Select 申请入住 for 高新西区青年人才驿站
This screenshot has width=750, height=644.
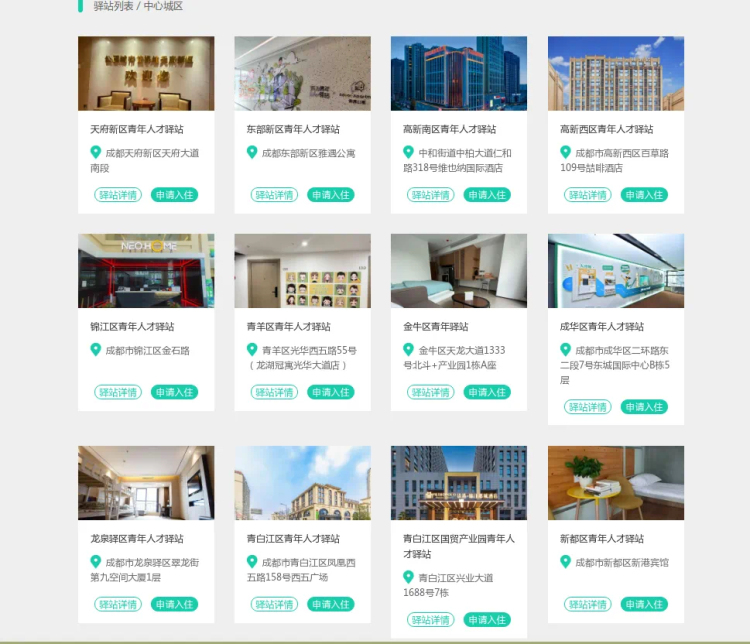pos(644,195)
